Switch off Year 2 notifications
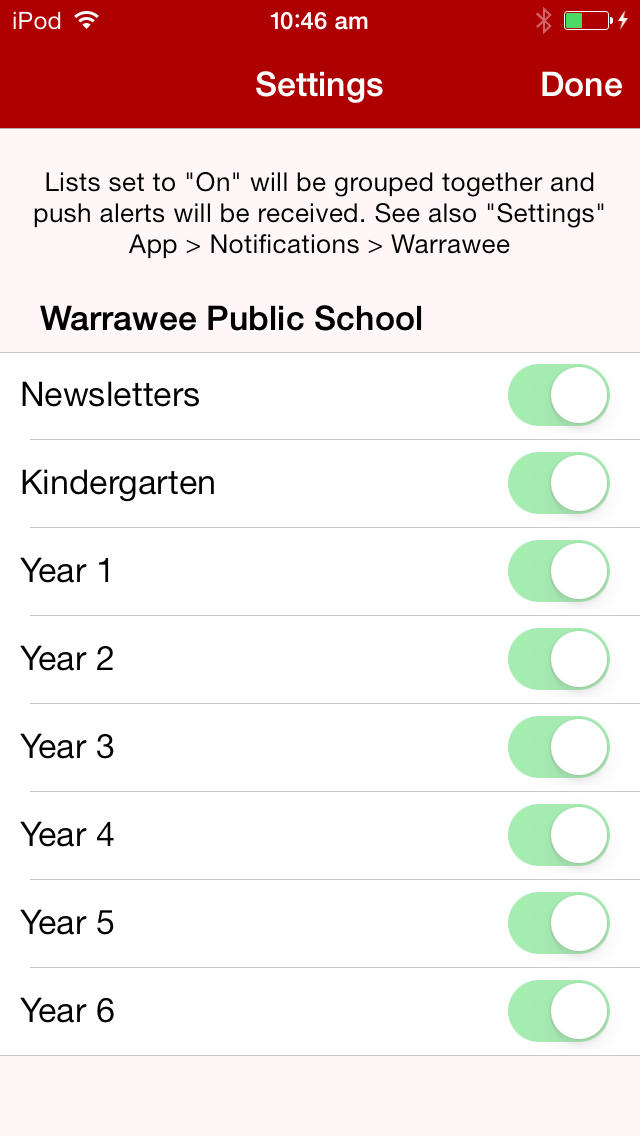This screenshot has width=640, height=1136. pos(559,659)
